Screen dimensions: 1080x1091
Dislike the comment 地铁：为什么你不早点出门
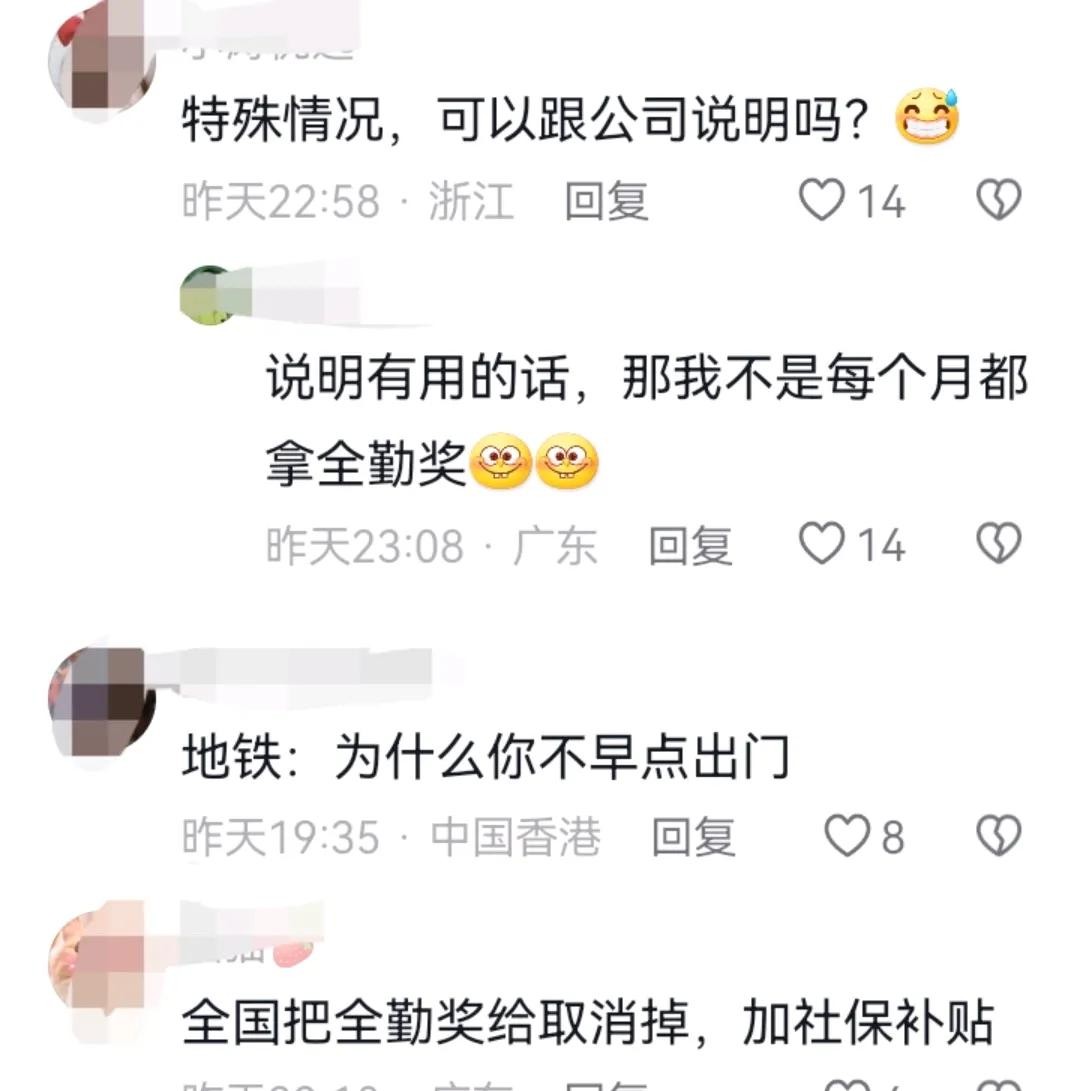click(x=997, y=836)
